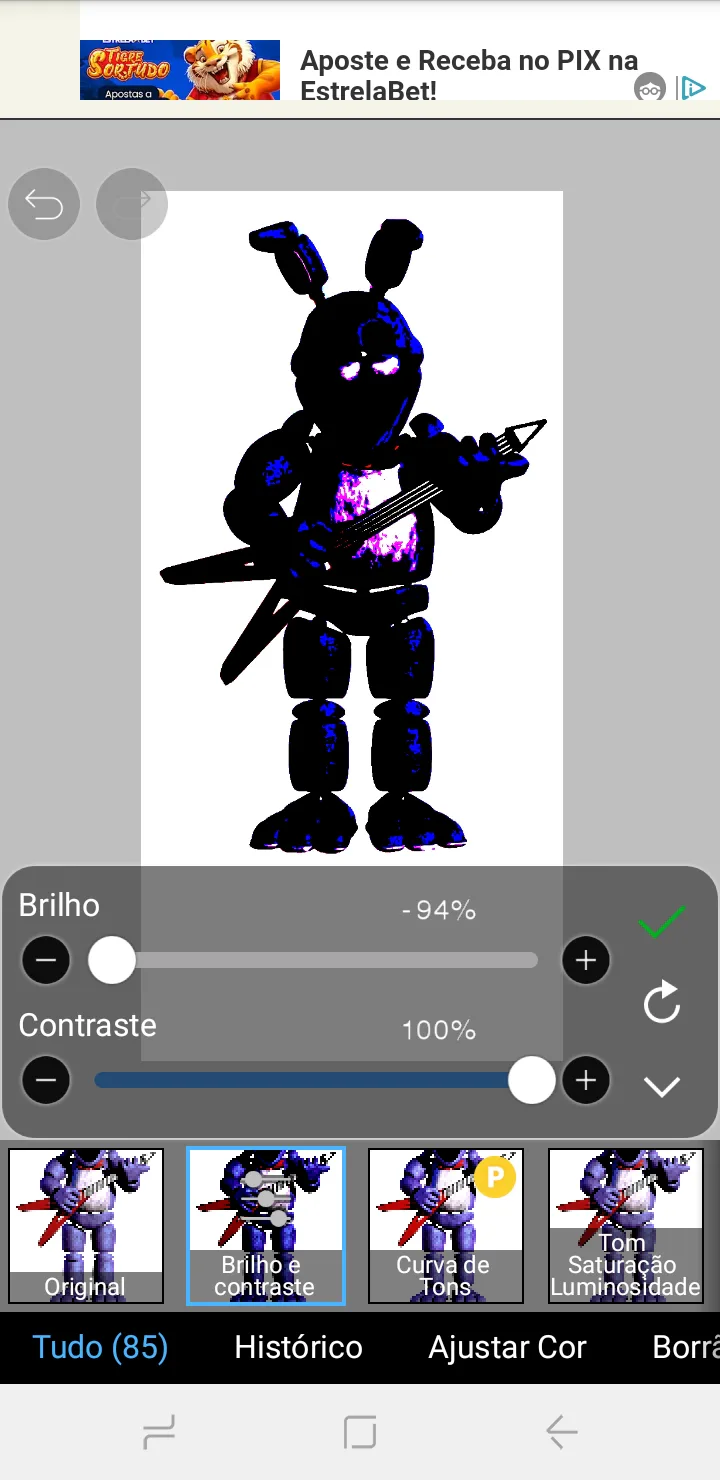This screenshot has height=1480, width=720.
Task: Switch to the Histórico tab
Action: coord(298,1347)
